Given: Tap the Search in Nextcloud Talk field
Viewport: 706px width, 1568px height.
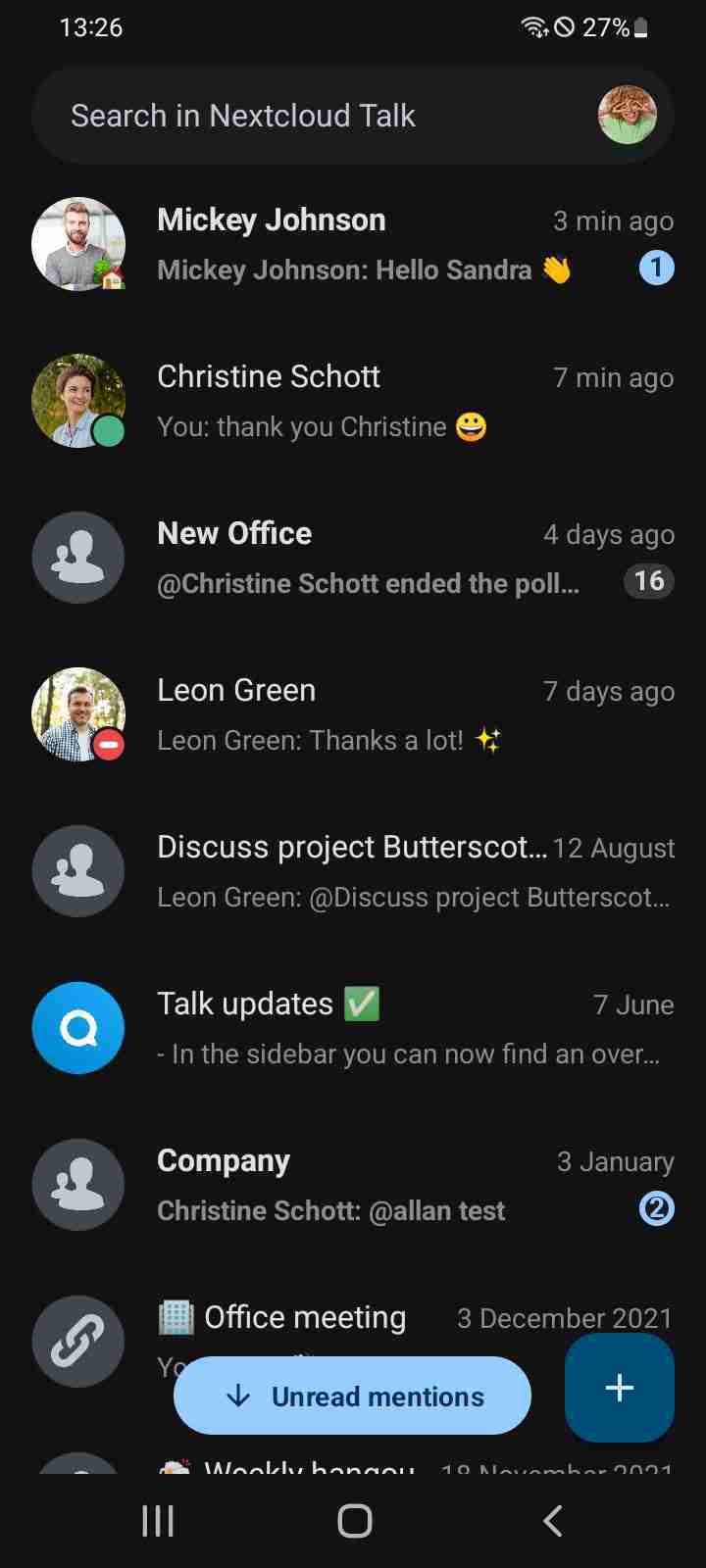Looking at the screenshot, I should click(294, 114).
